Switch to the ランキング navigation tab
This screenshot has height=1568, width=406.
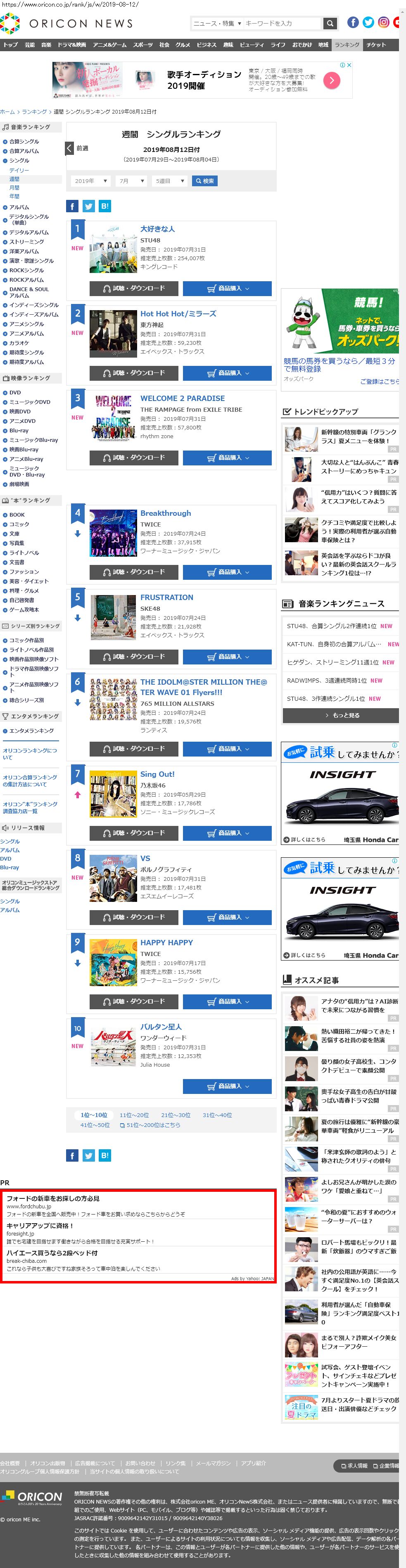tap(347, 45)
